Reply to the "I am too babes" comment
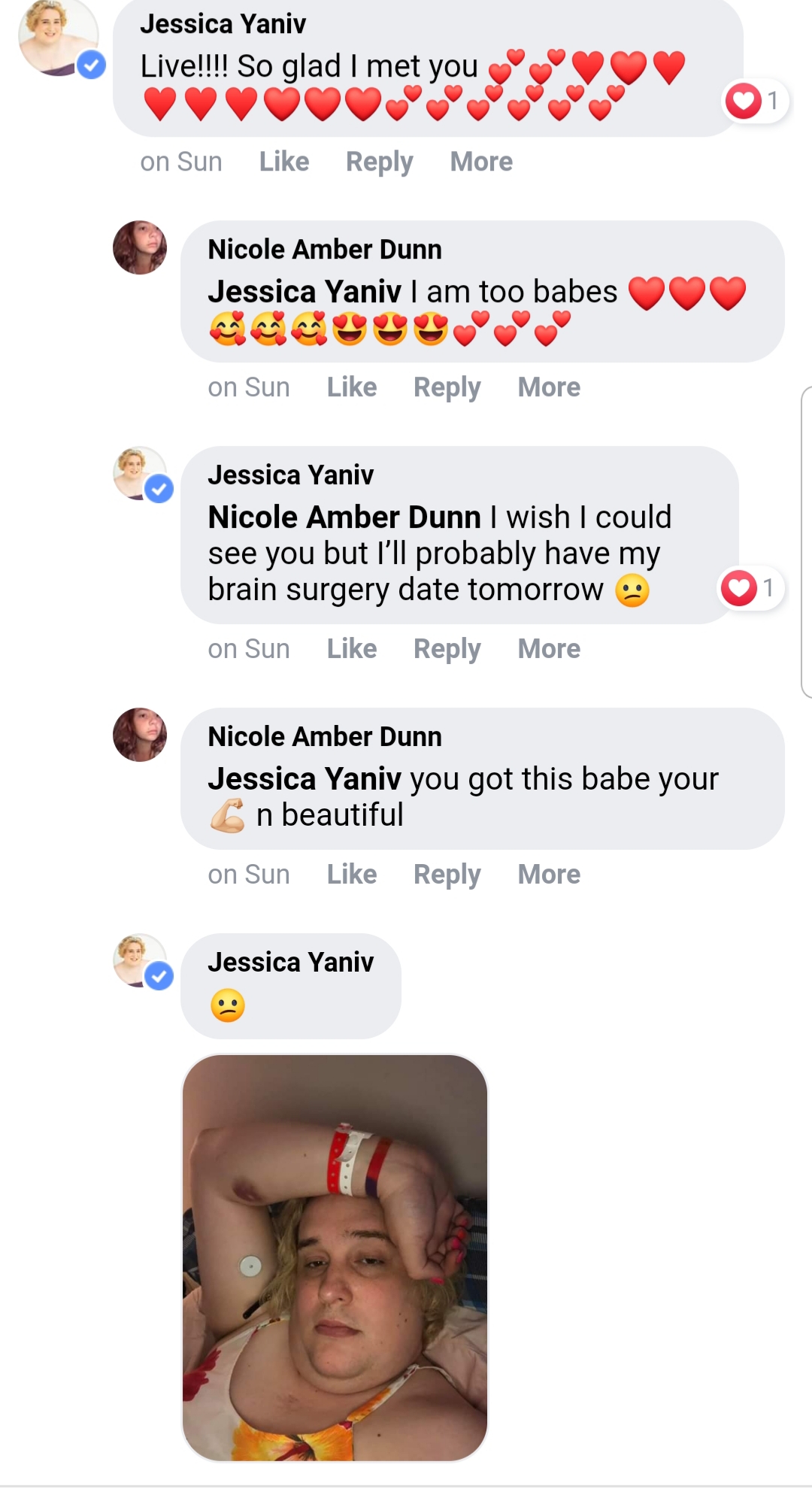 pyautogui.click(x=447, y=388)
